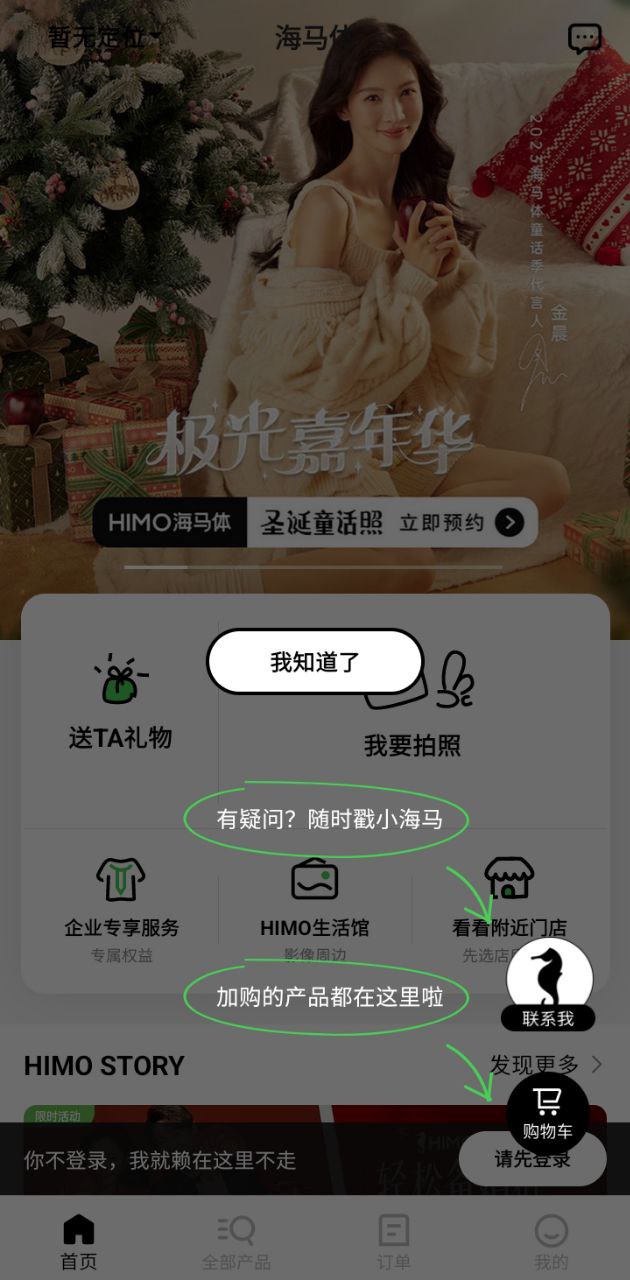Screen dimensions: 630x1280
Task: Open the messages chat icon
Action: coord(585,39)
